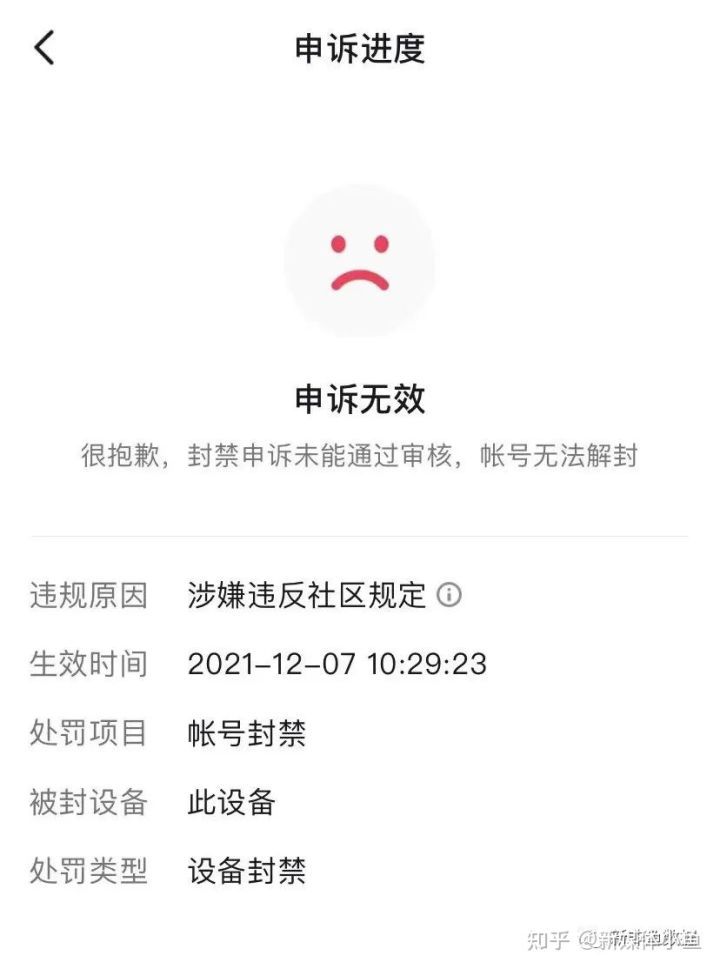The image size is (720, 969).
Task: Tap the left-pointing chevron in the header
Action: 44,47
